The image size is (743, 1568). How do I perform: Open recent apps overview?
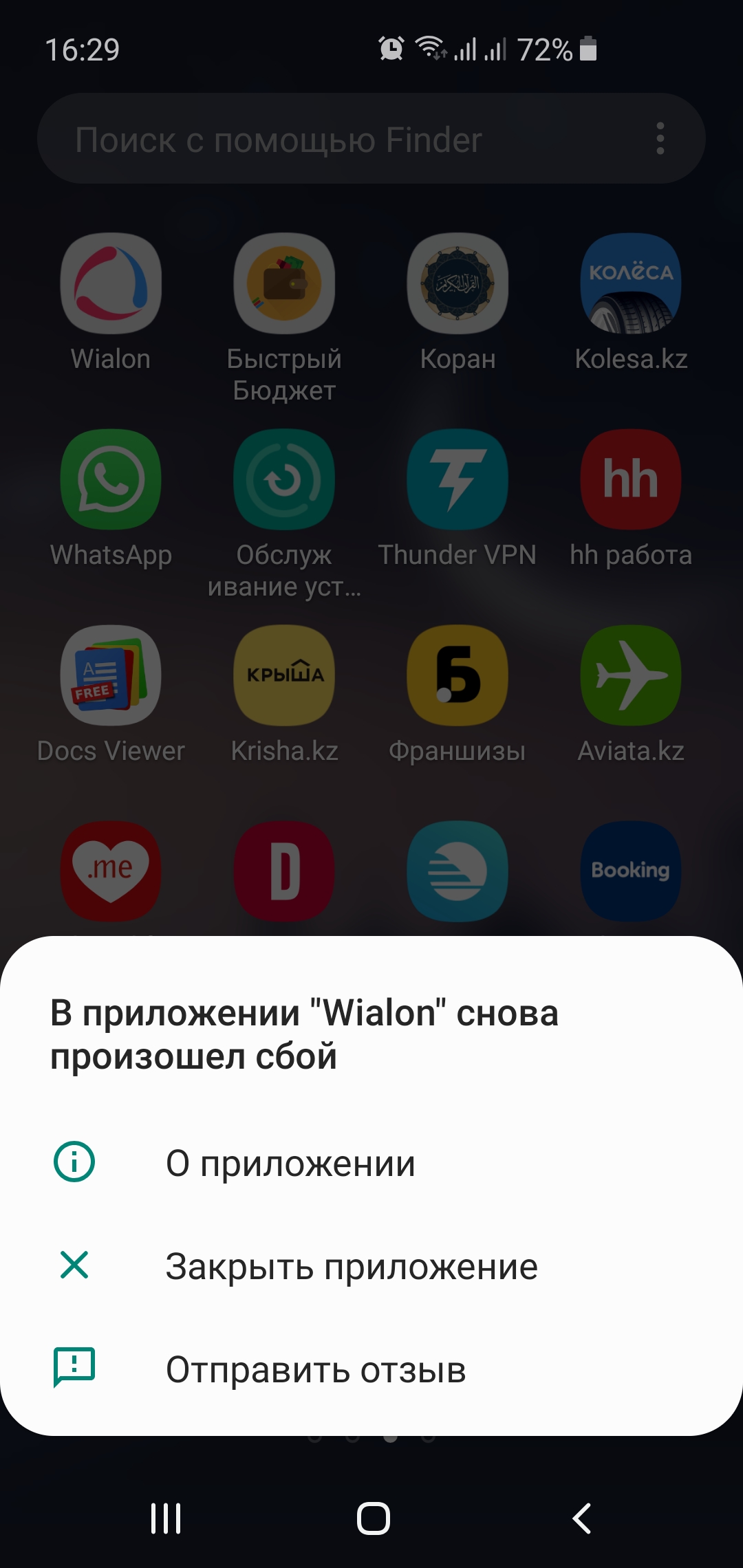[x=166, y=1518]
